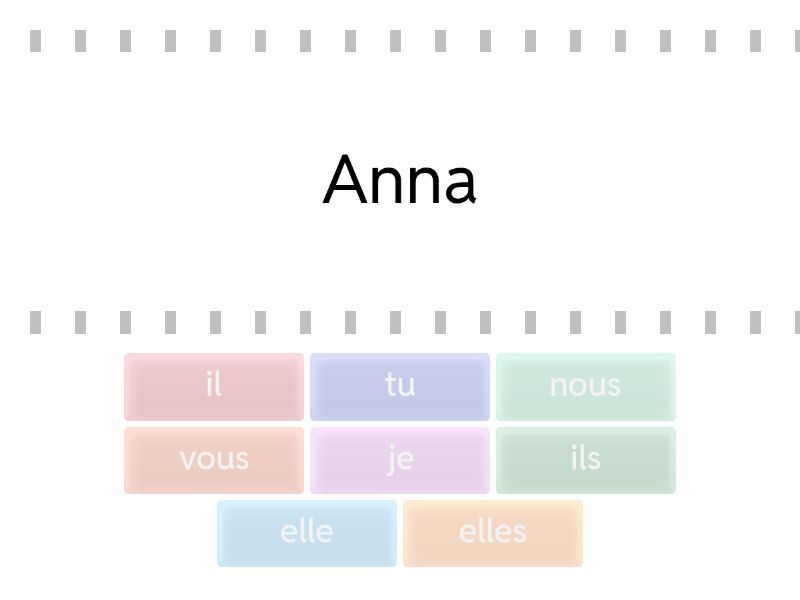
Task: Select the 'je' answer tile
Action: tap(400, 460)
